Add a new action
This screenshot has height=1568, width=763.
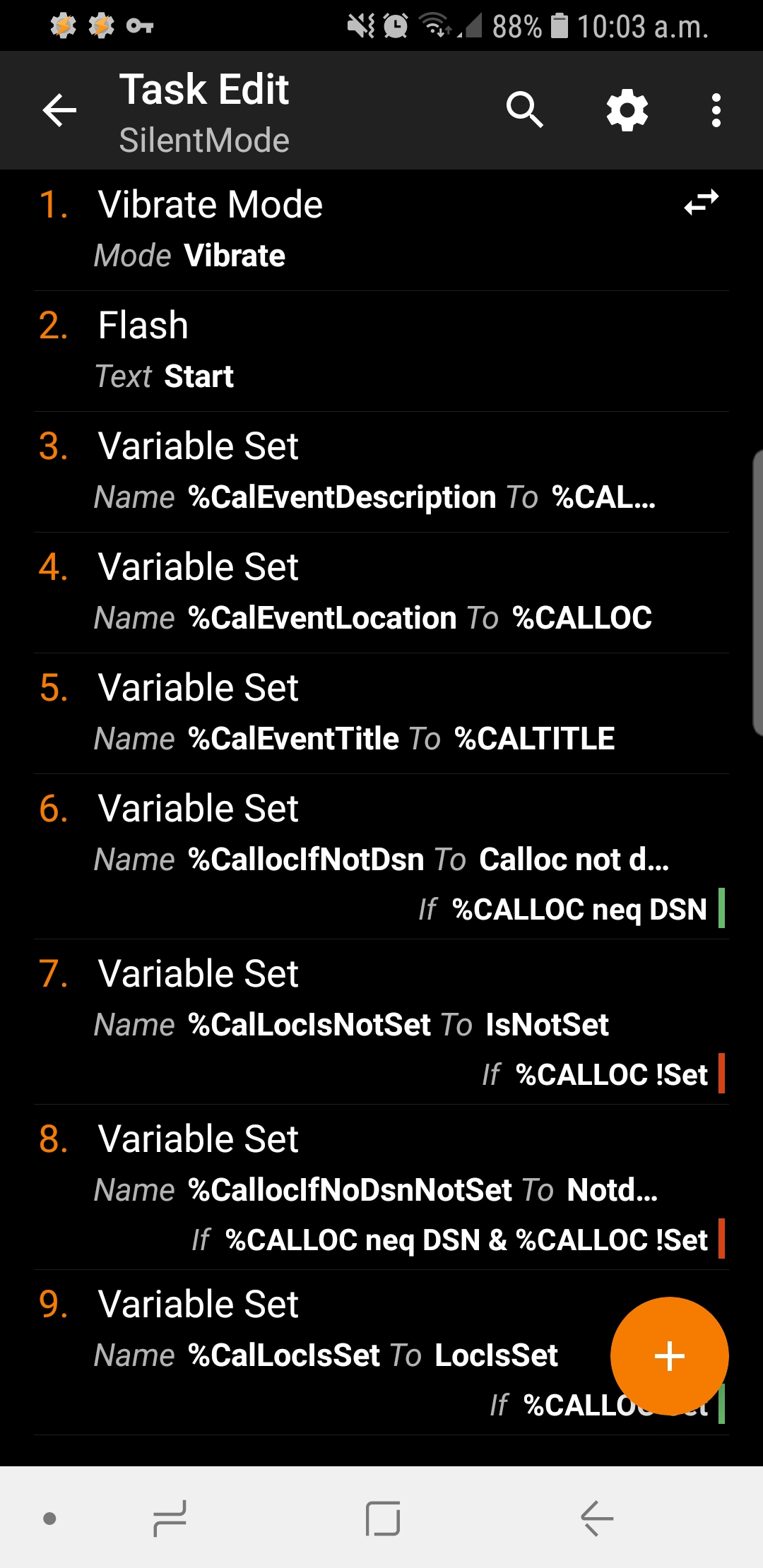[x=669, y=1356]
